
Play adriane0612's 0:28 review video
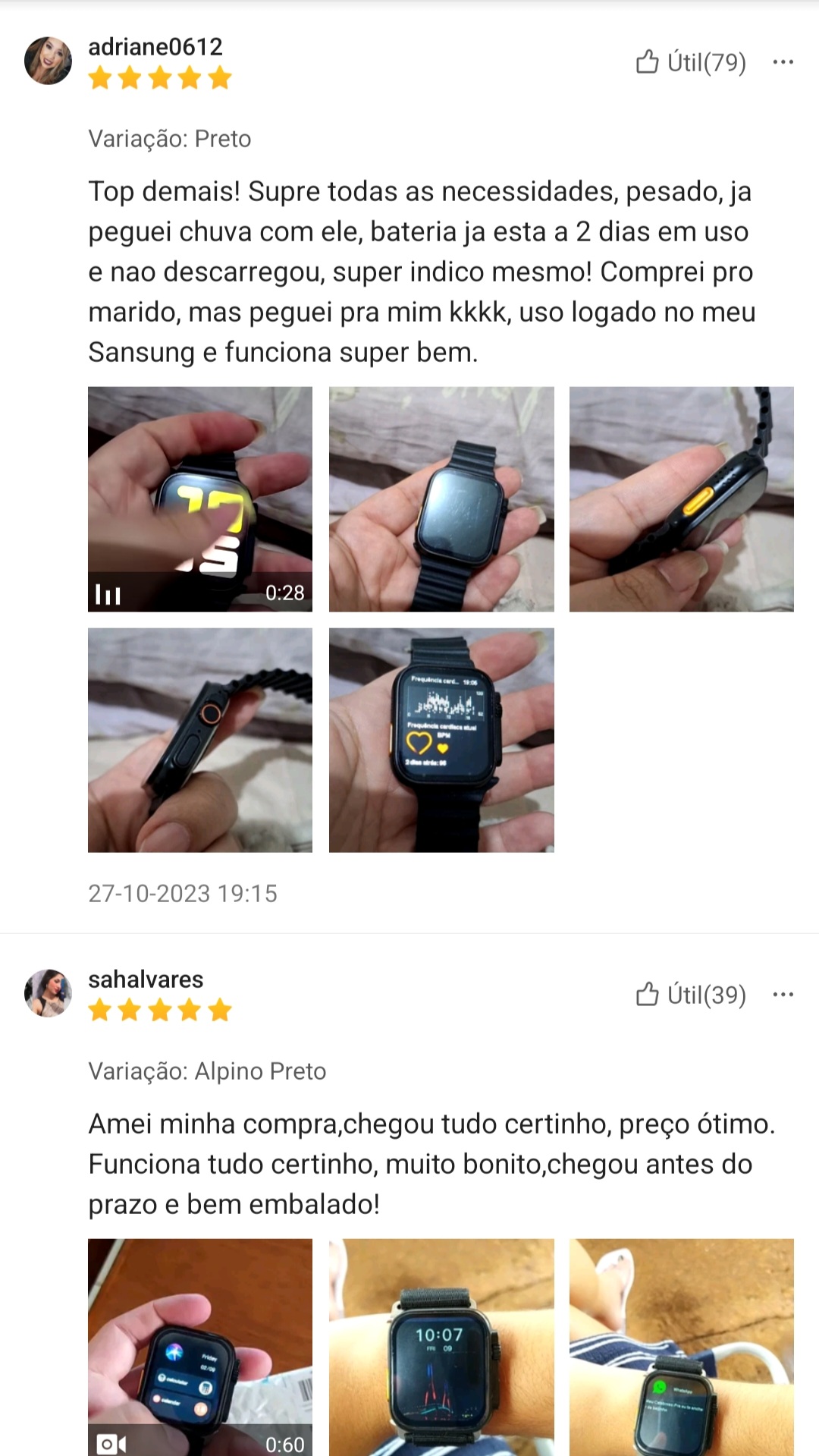(x=200, y=499)
